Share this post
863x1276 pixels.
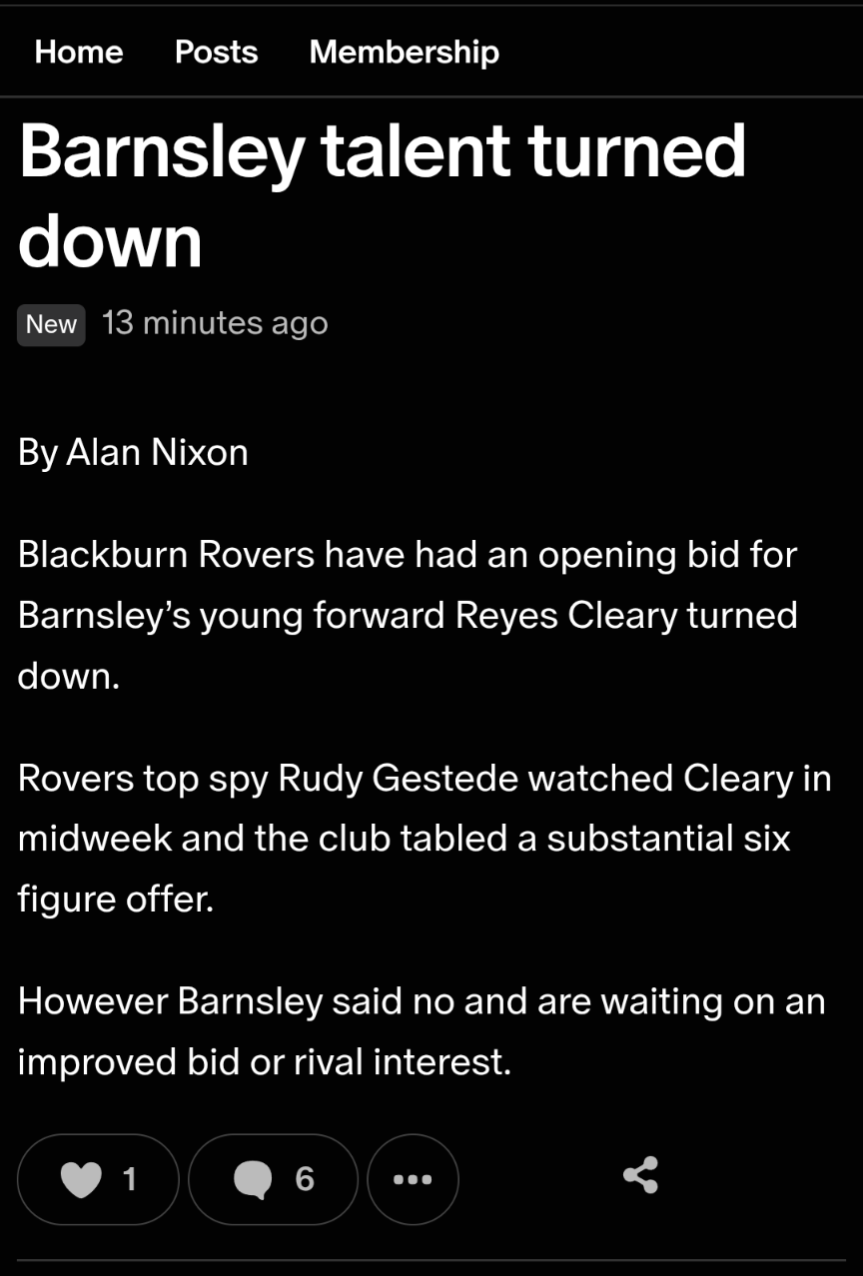coord(641,1175)
